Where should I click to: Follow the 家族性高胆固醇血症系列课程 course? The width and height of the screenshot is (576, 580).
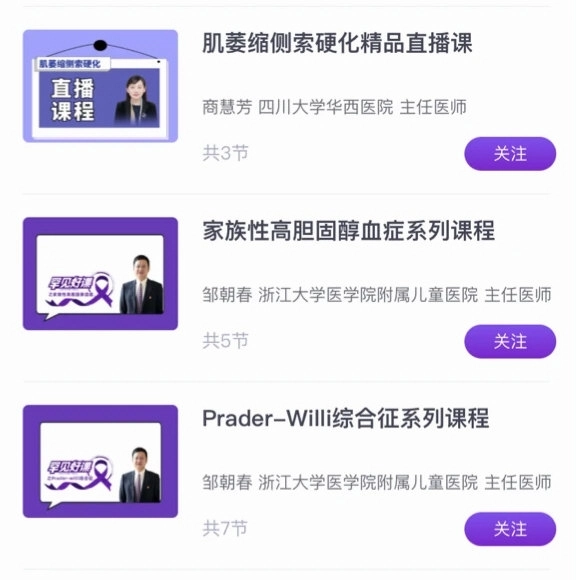click(510, 341)
